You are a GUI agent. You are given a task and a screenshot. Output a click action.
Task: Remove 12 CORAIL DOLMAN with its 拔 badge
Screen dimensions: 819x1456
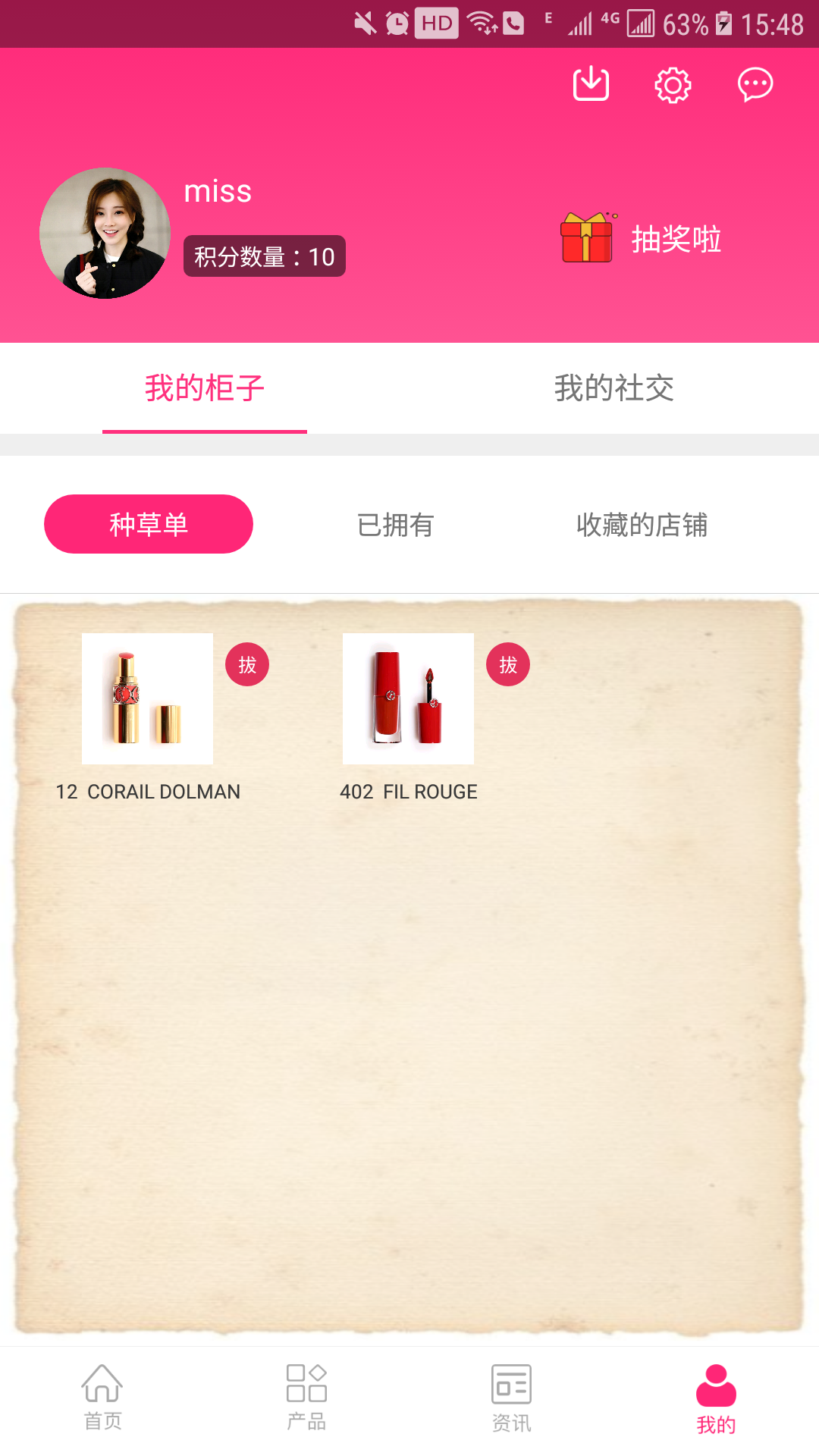[247, 664]
